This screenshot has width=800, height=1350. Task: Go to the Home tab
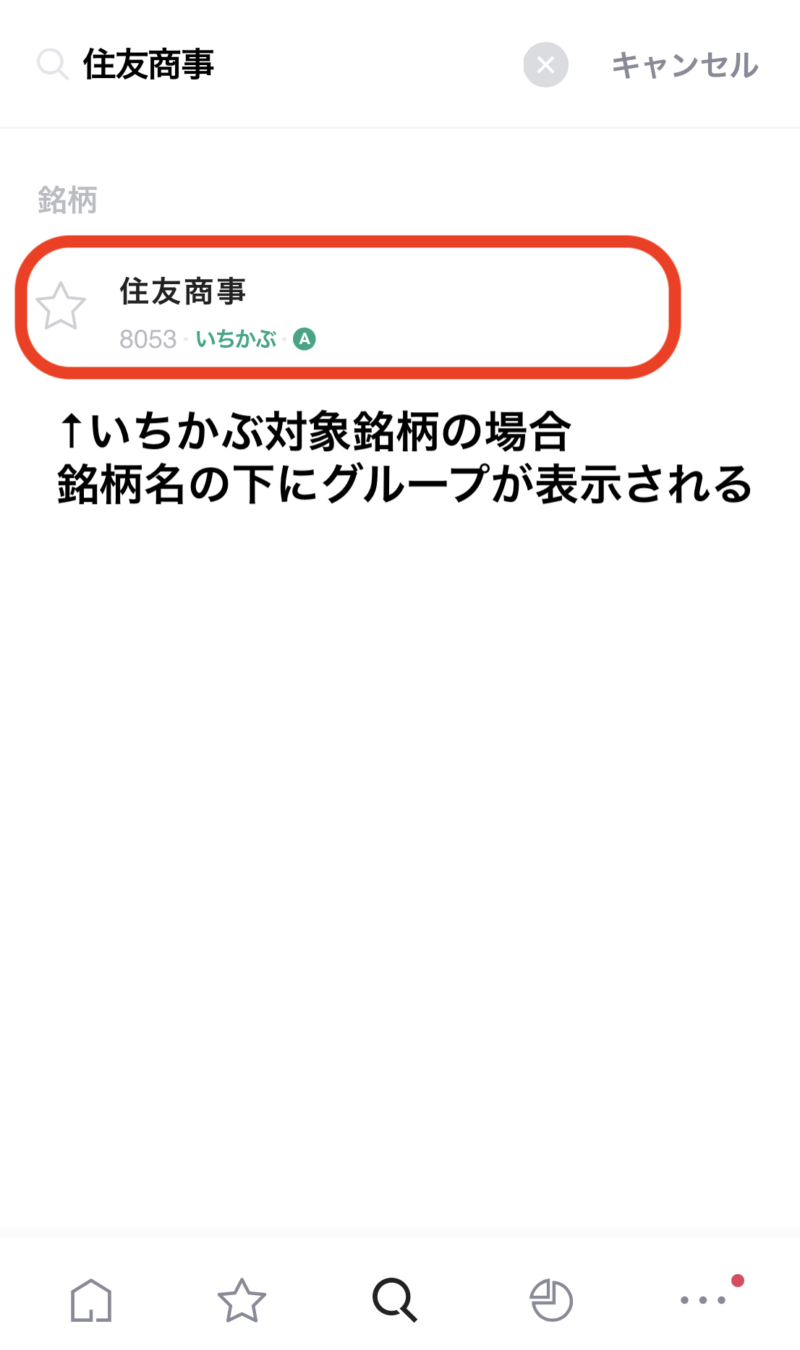coord(91,1300)
